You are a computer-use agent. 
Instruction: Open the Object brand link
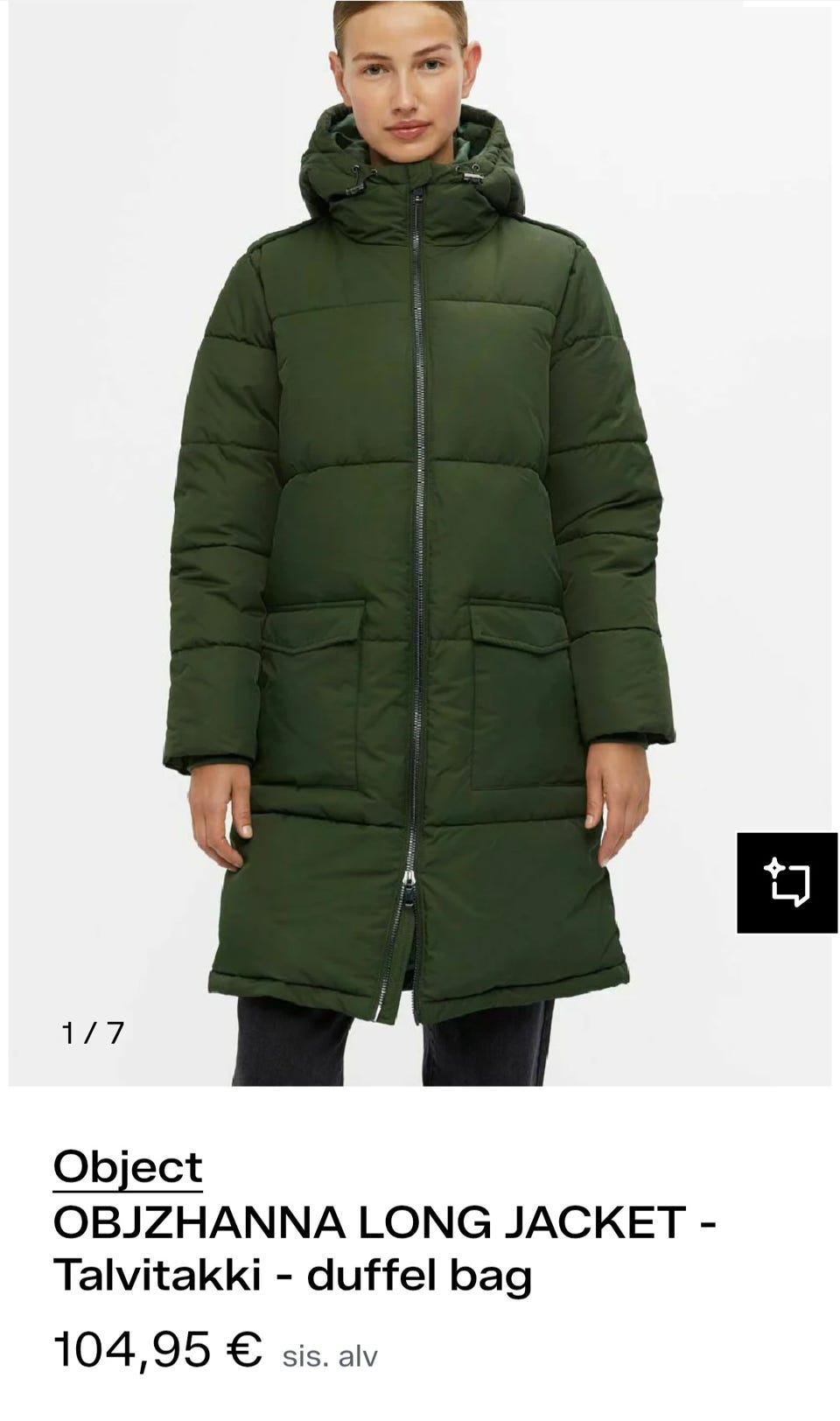128,1166
